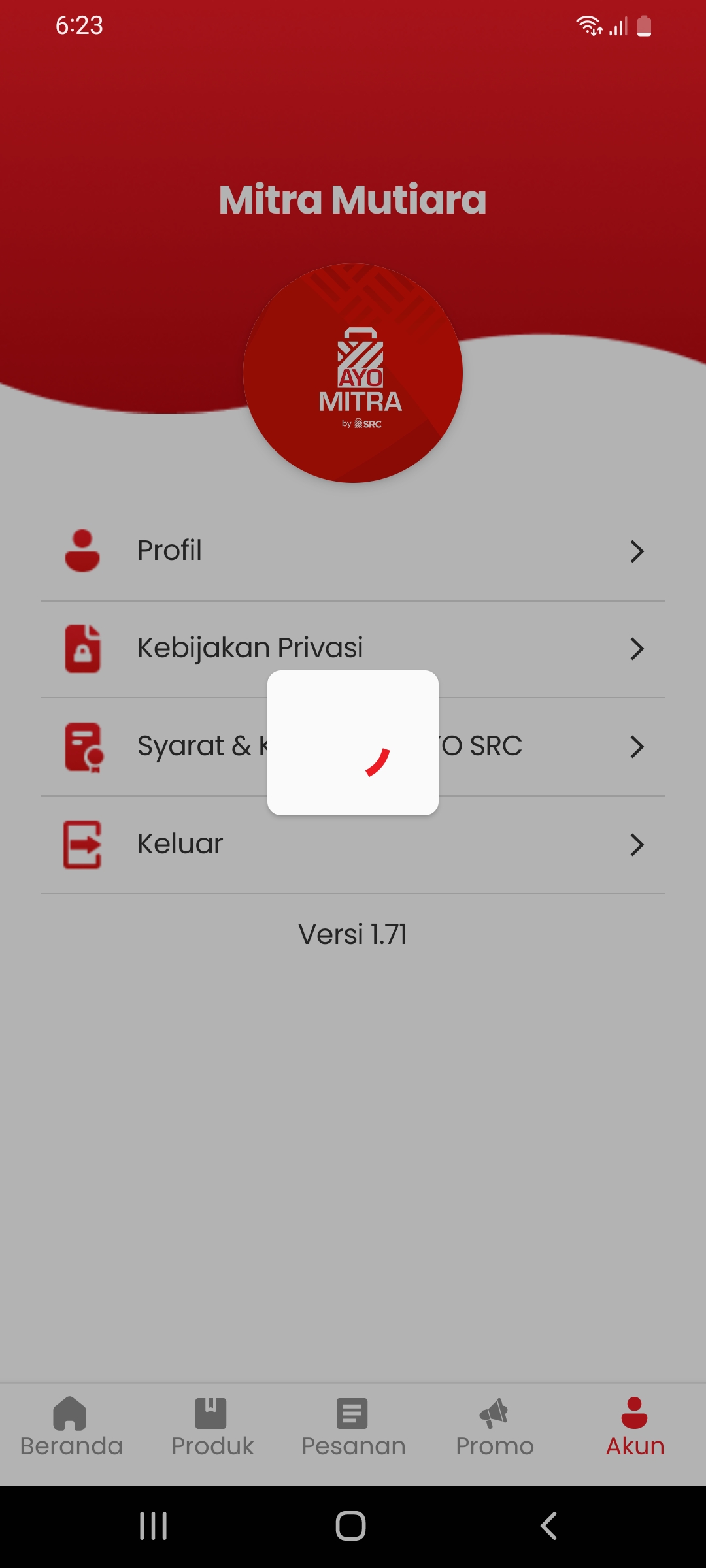Open the Profil row
The image size is (706, 1568).
(353, 551)
